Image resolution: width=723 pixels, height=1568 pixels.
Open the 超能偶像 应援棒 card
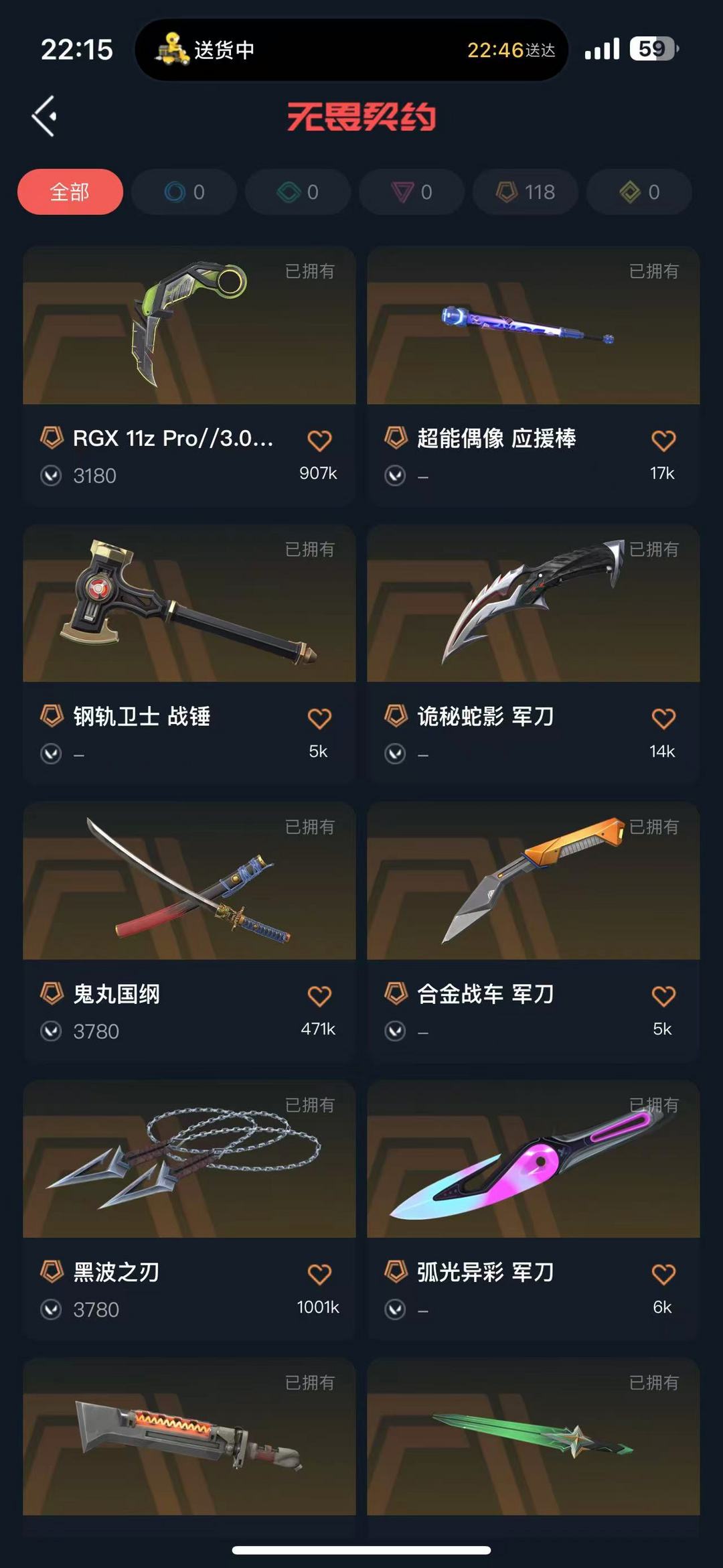pyautogui.click(x=534, y=376)
